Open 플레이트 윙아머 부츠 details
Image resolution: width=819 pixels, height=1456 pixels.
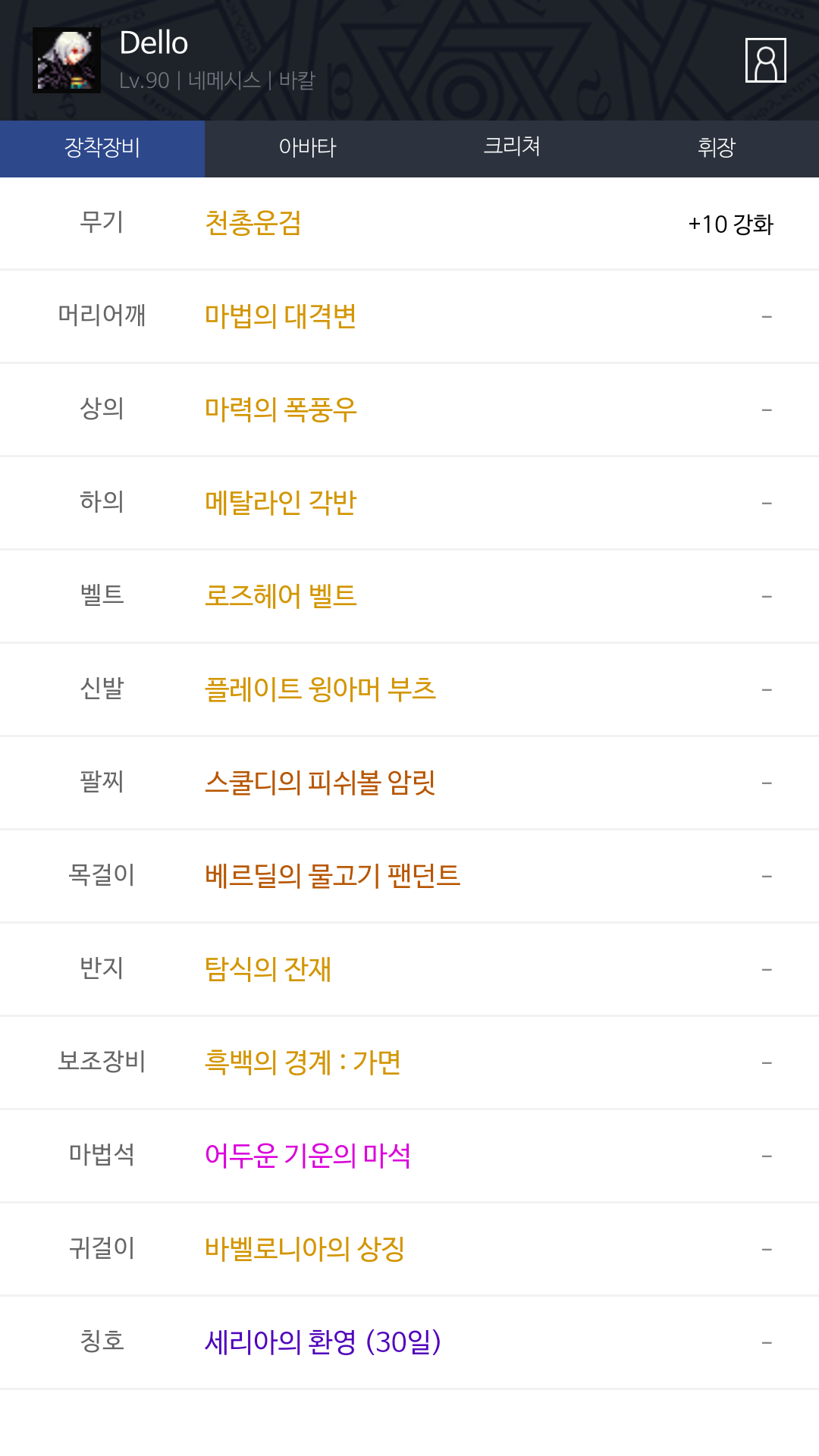(x=320, y=689)
